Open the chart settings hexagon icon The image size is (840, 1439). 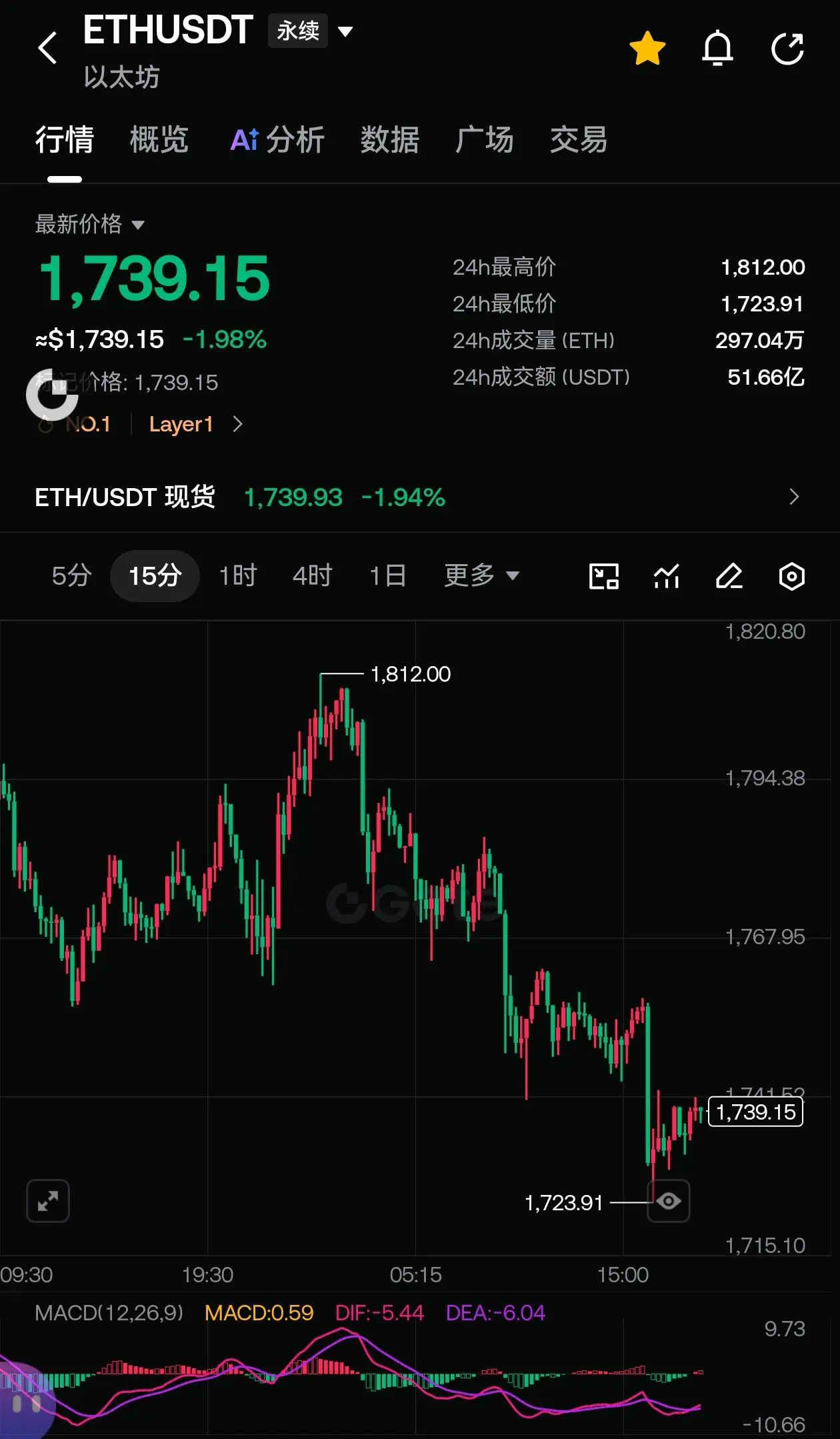coord(791,576)
